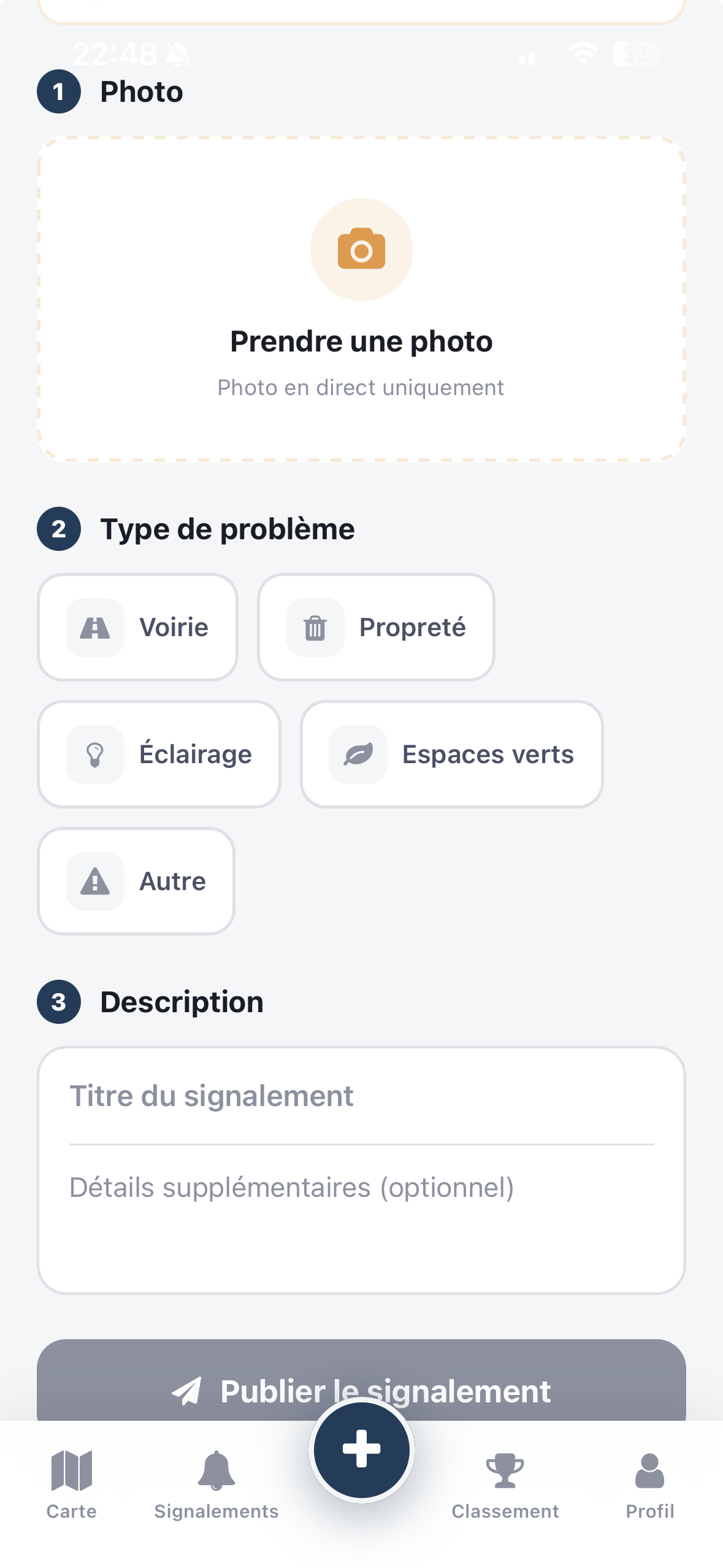Tap Prendre une photo area
Image resolution: width=723 pixels, height=1568 pixels.
coord(361,298)
